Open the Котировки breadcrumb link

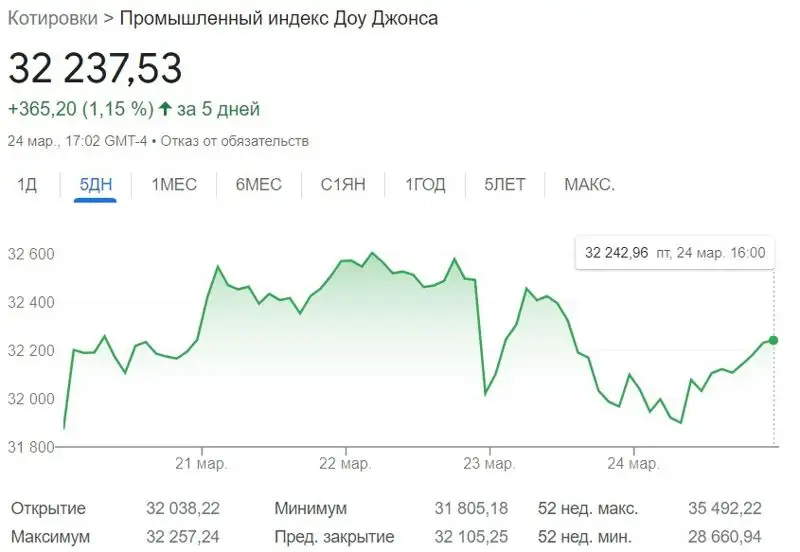click(x=53, y=19)
